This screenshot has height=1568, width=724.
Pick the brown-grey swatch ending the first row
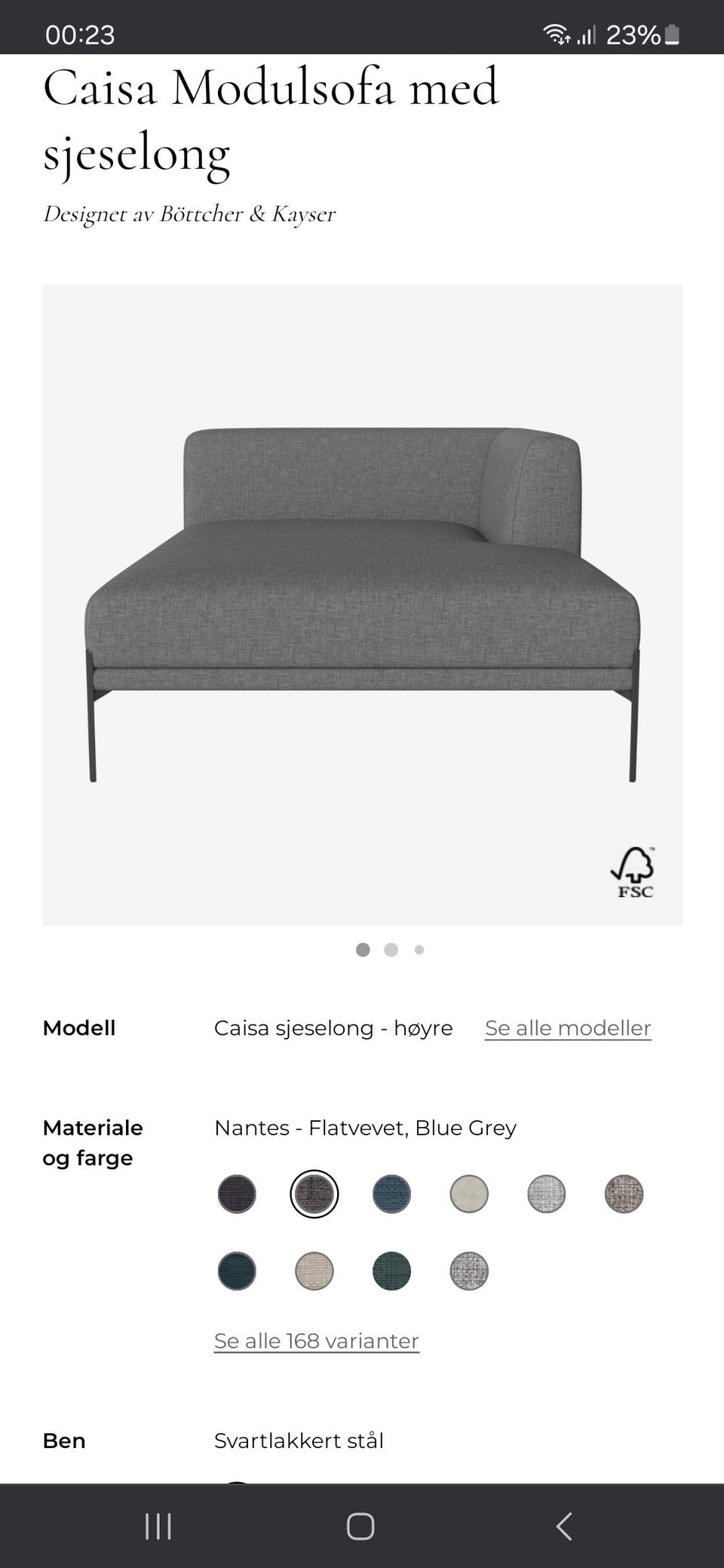click(624, 1194)
